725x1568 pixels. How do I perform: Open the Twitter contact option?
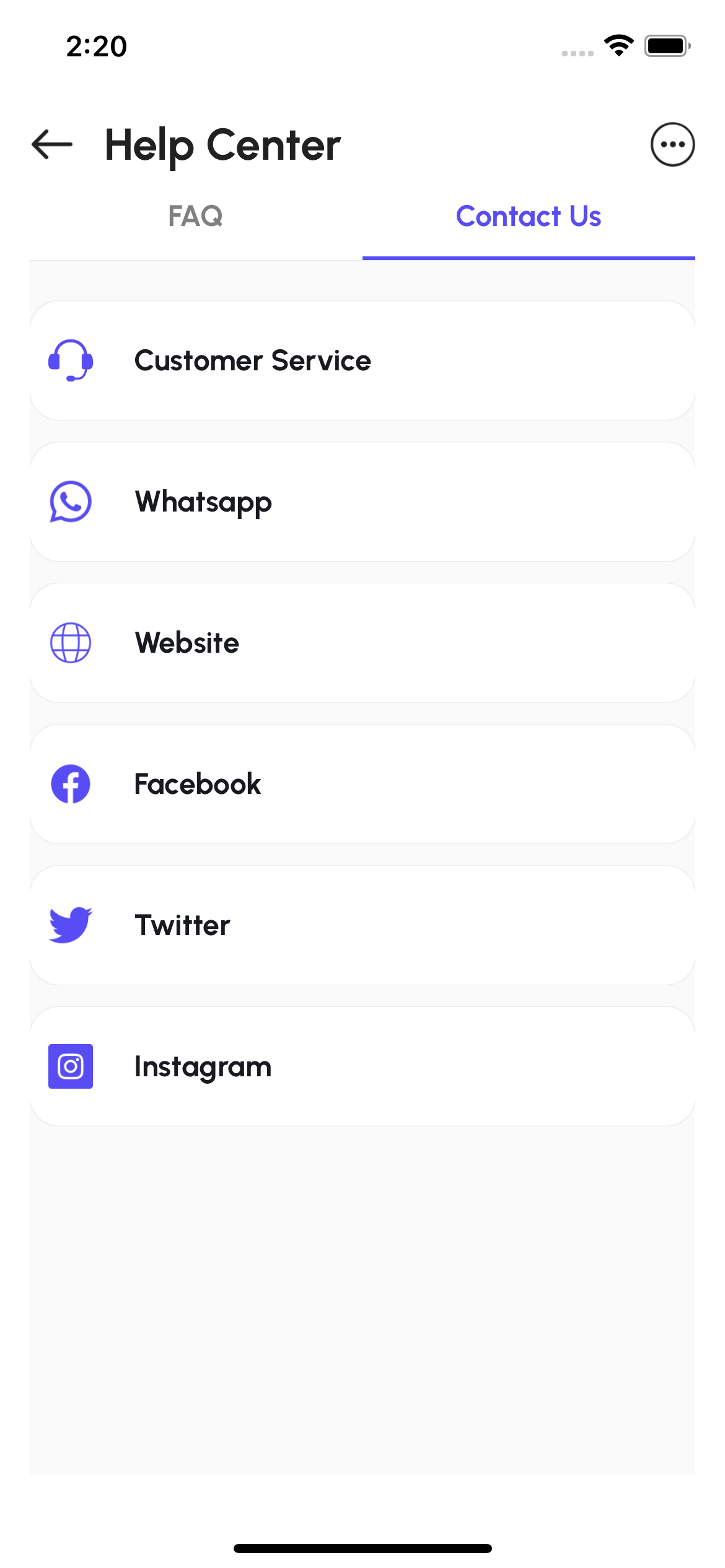362,925
